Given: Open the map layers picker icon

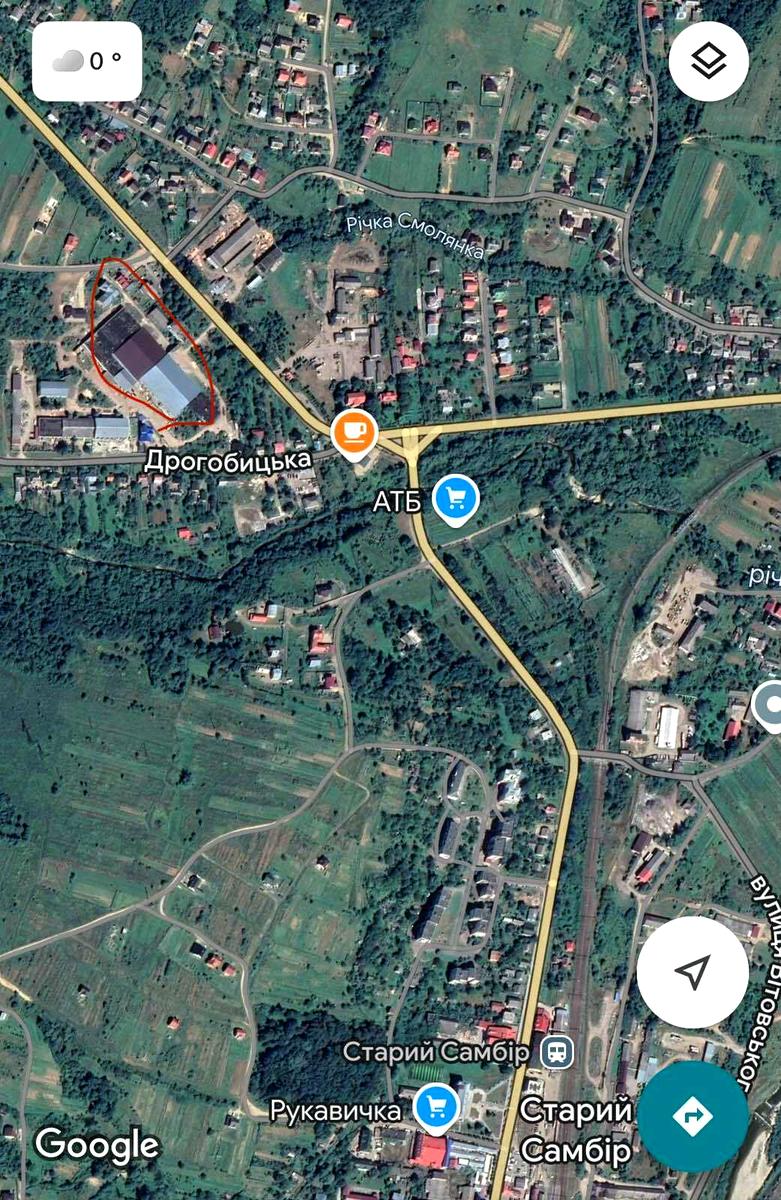Looking at the screenshot, I should tap(709, 61).
